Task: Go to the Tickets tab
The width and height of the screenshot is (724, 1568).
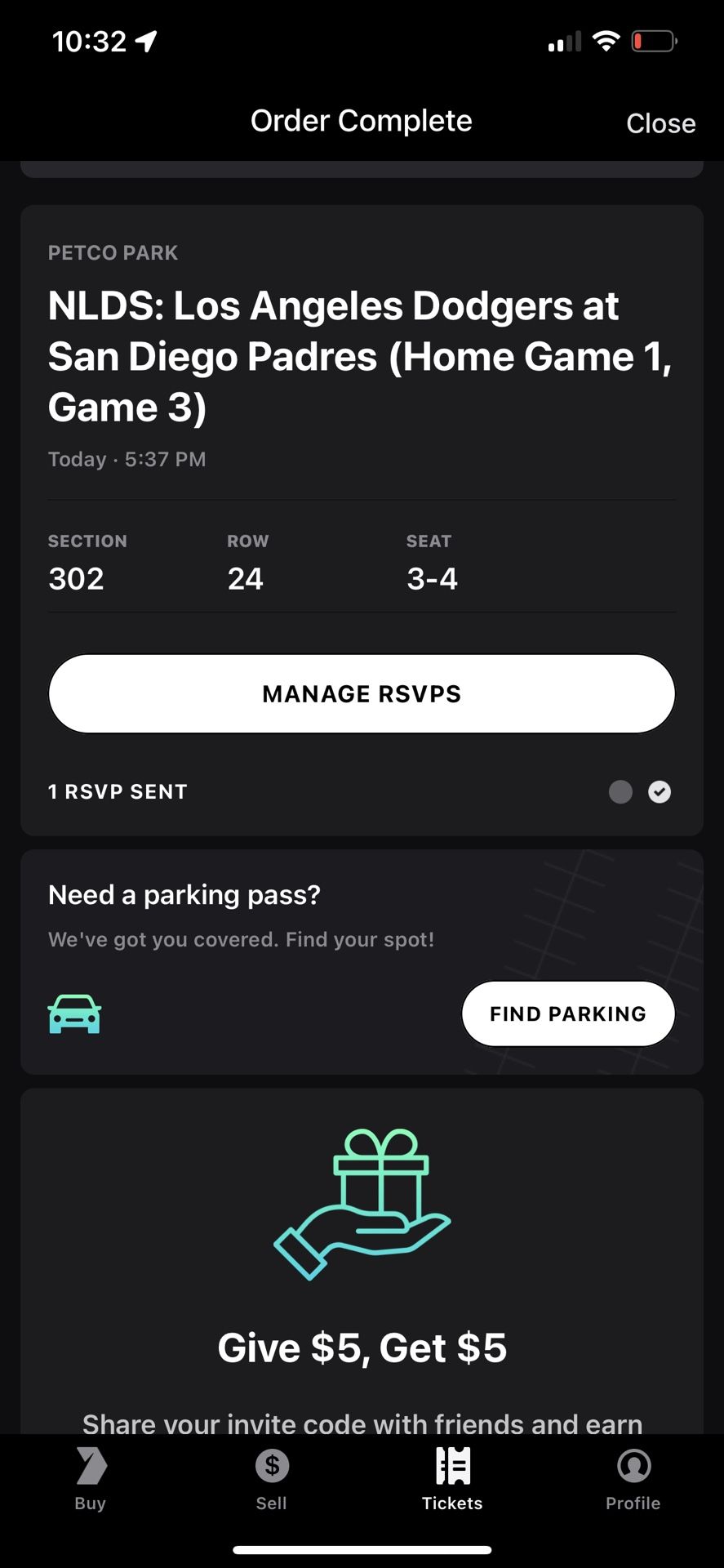Action: (452, 1479)
